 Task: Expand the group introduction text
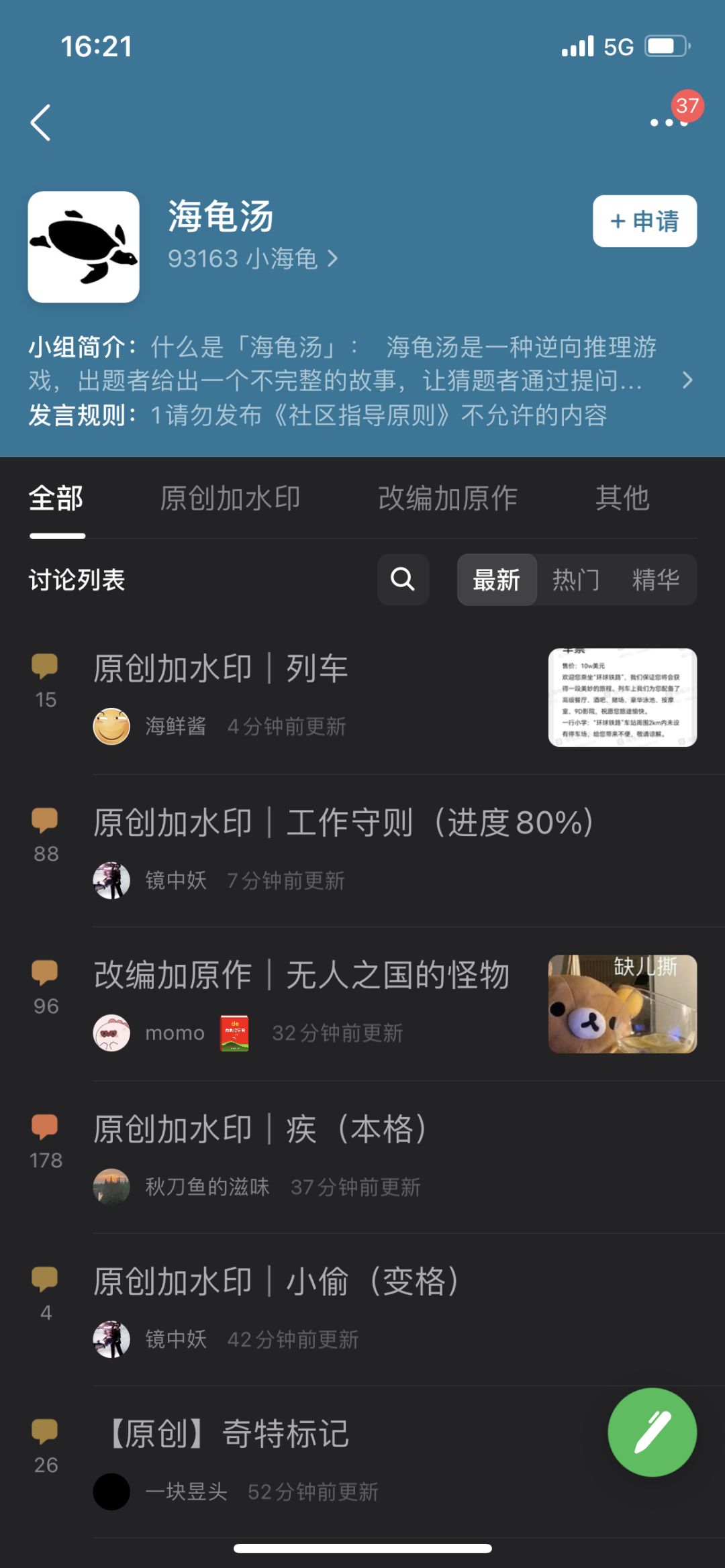point(687,380)
